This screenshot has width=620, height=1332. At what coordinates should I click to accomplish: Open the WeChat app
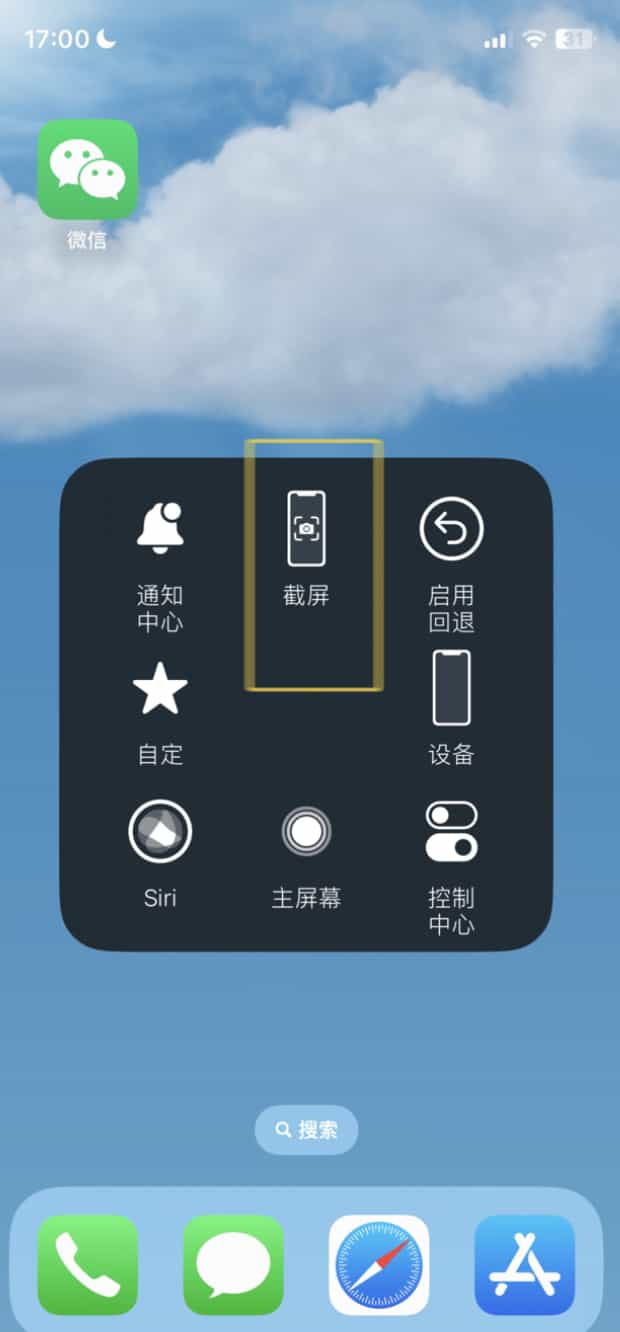pos(87,170)
